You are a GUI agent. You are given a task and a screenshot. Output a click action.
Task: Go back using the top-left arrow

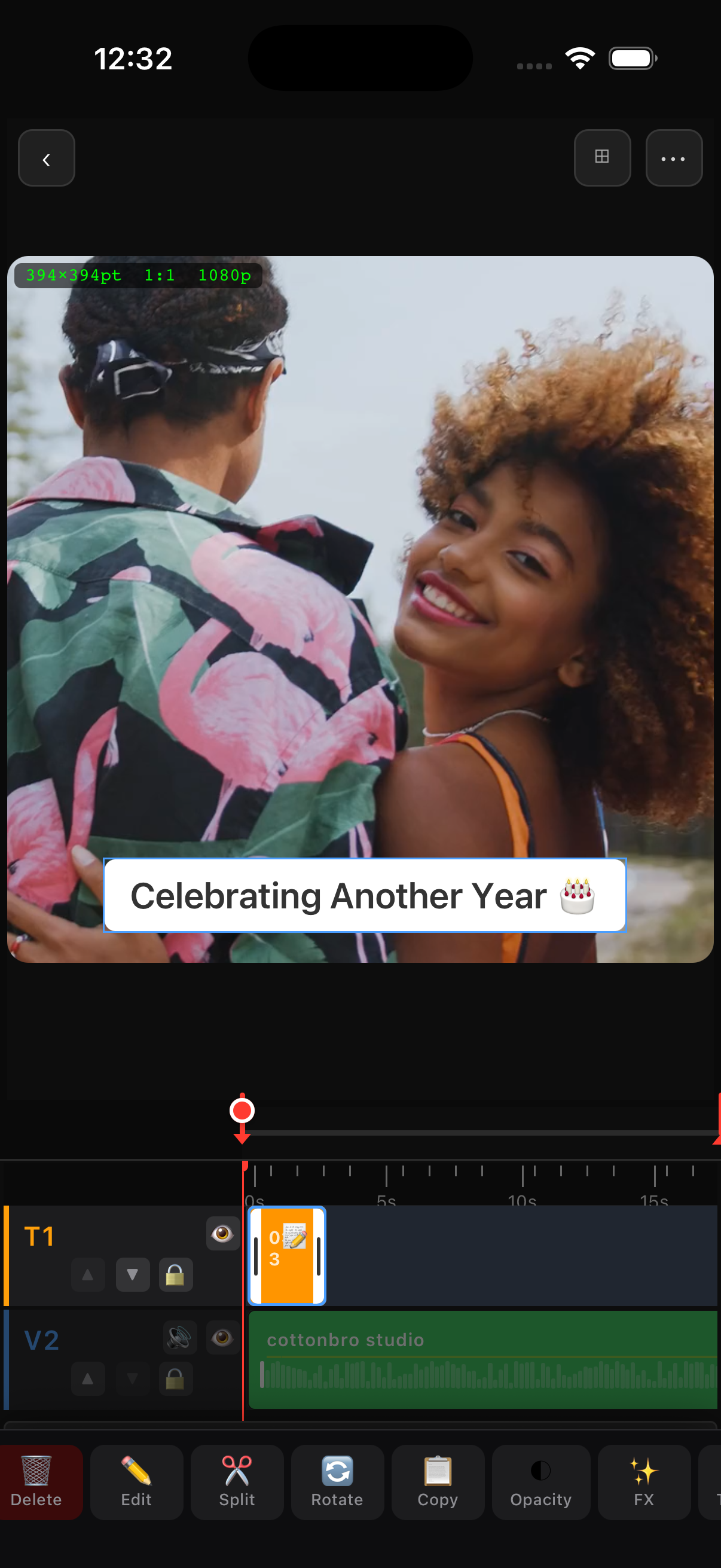click(x=46, y=158)
